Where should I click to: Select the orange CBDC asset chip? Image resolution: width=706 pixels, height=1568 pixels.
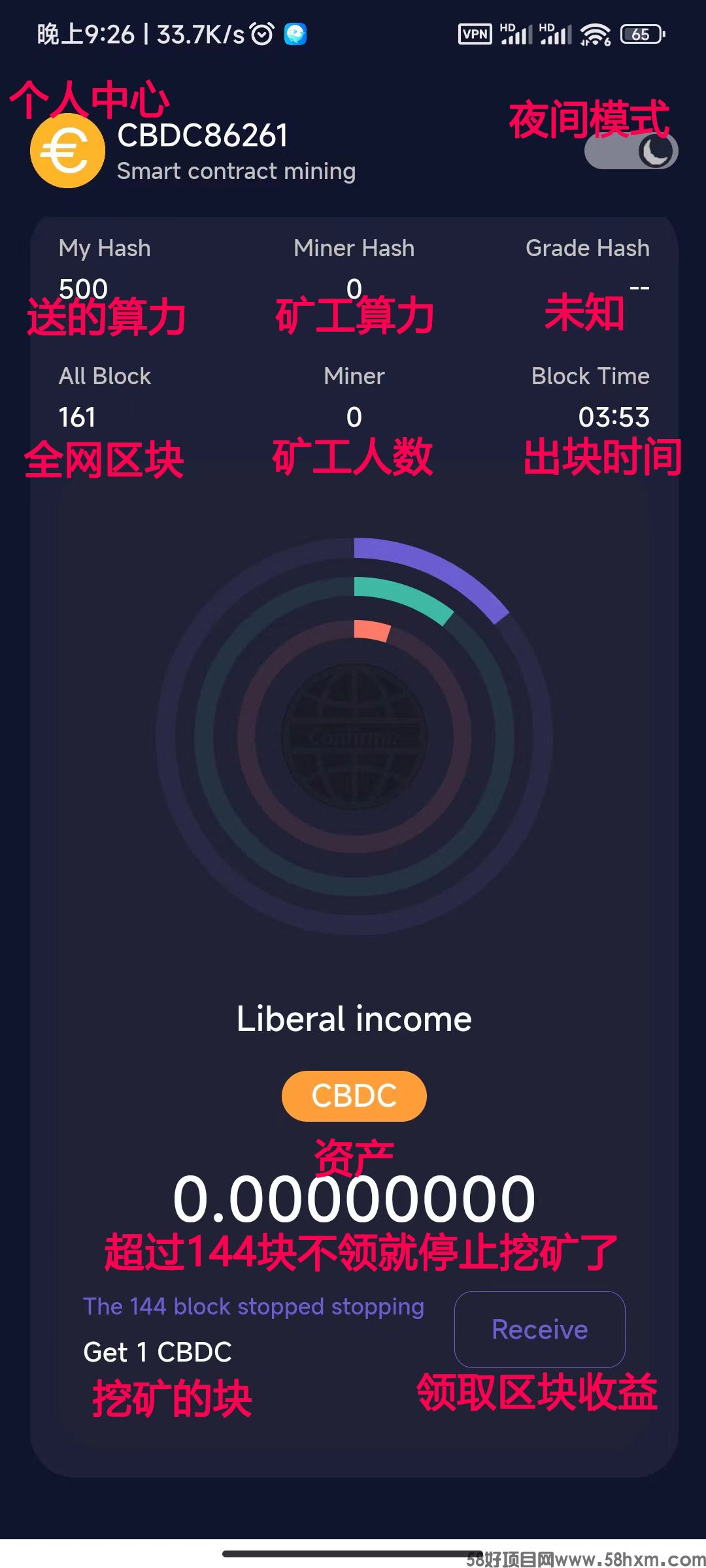tap(354, 1096)
